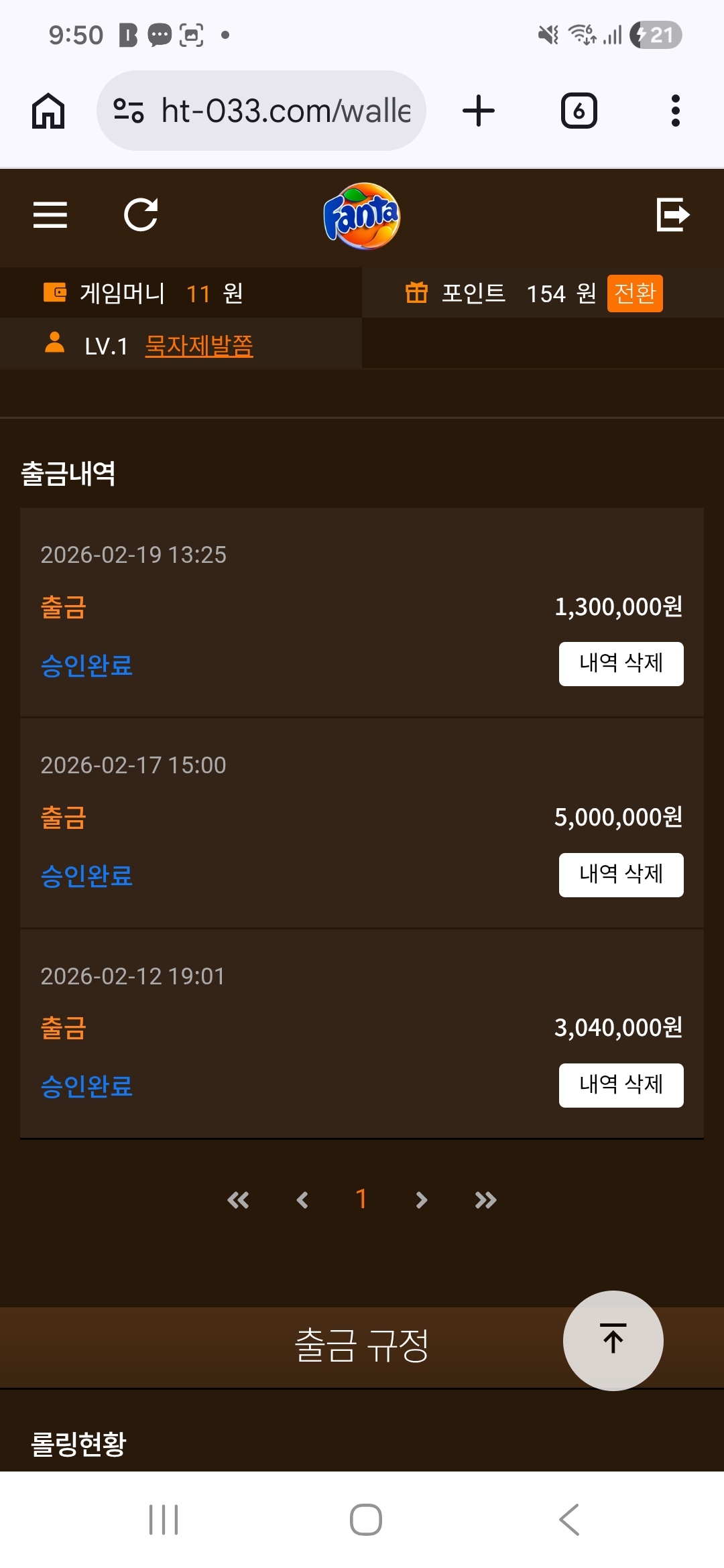Screen dimensions: 724x1568
Task: Open a new browser tab
Action: click(x=479, y=111)
